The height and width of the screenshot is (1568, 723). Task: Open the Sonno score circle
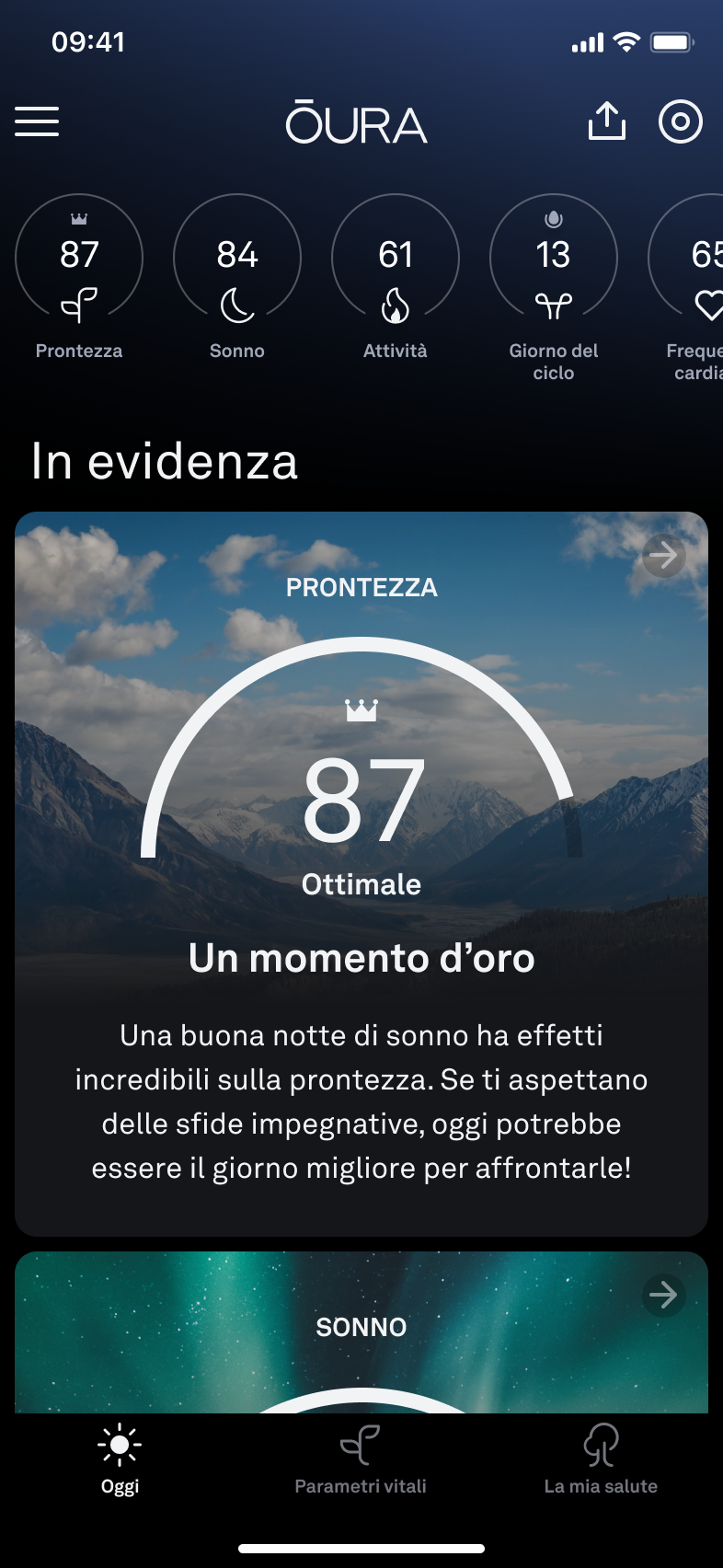click(237, 258)
